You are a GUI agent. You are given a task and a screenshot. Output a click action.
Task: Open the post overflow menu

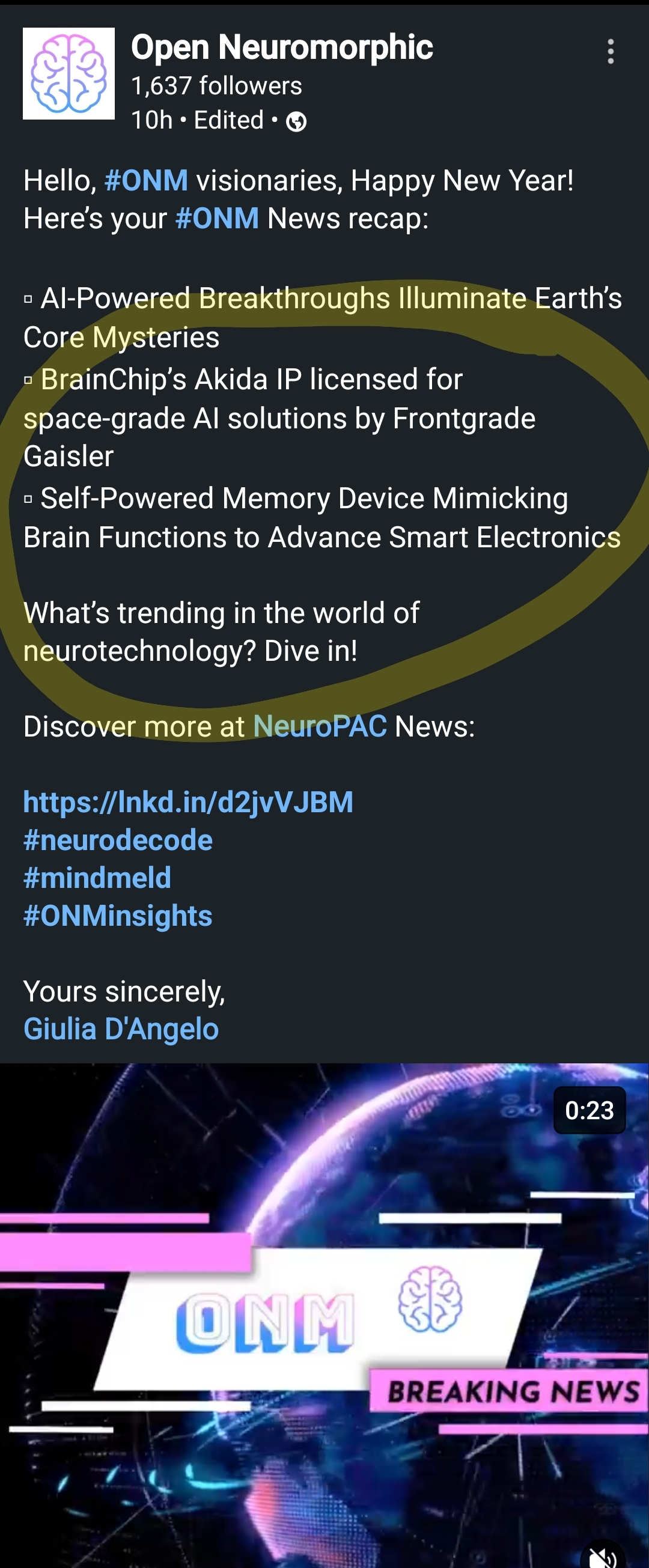610,52
